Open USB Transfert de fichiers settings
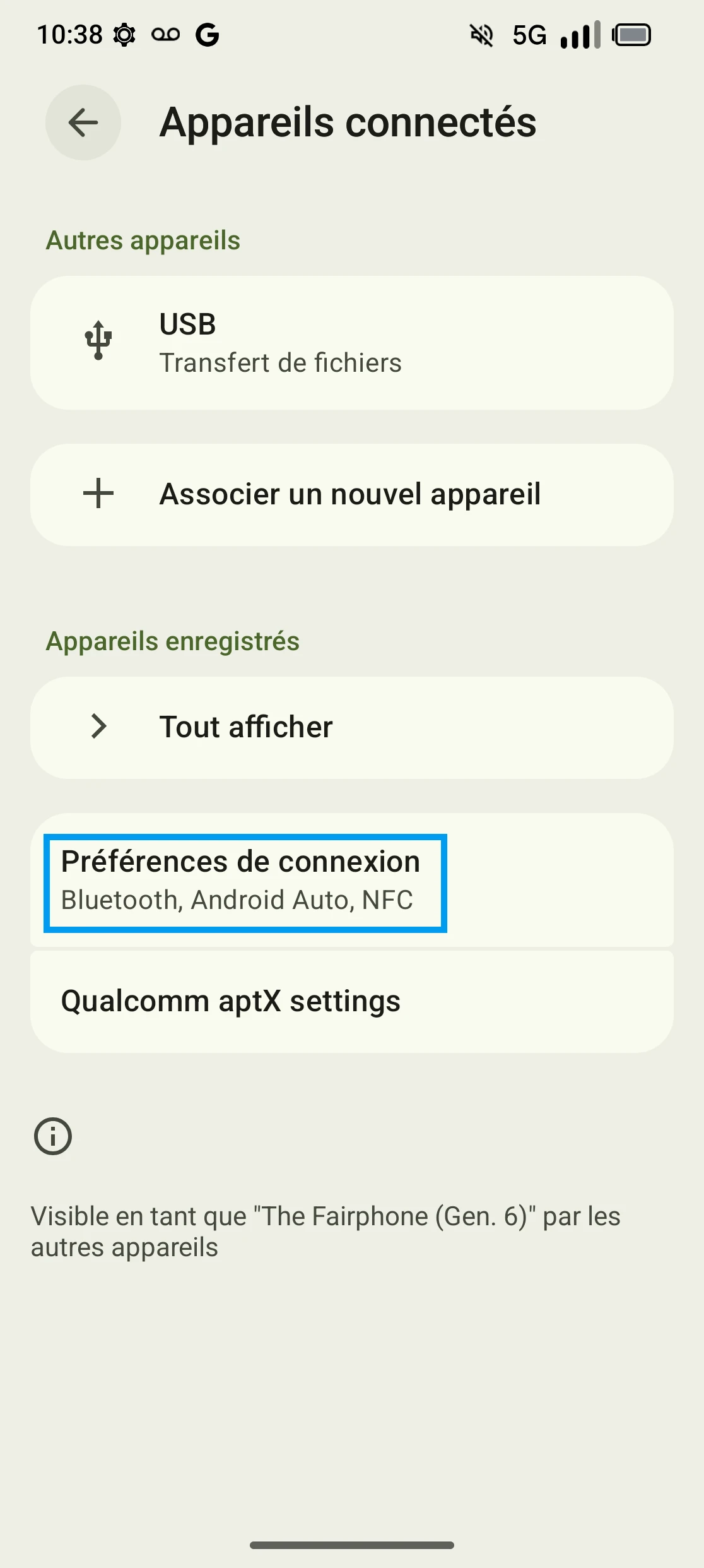 (351, 343)
